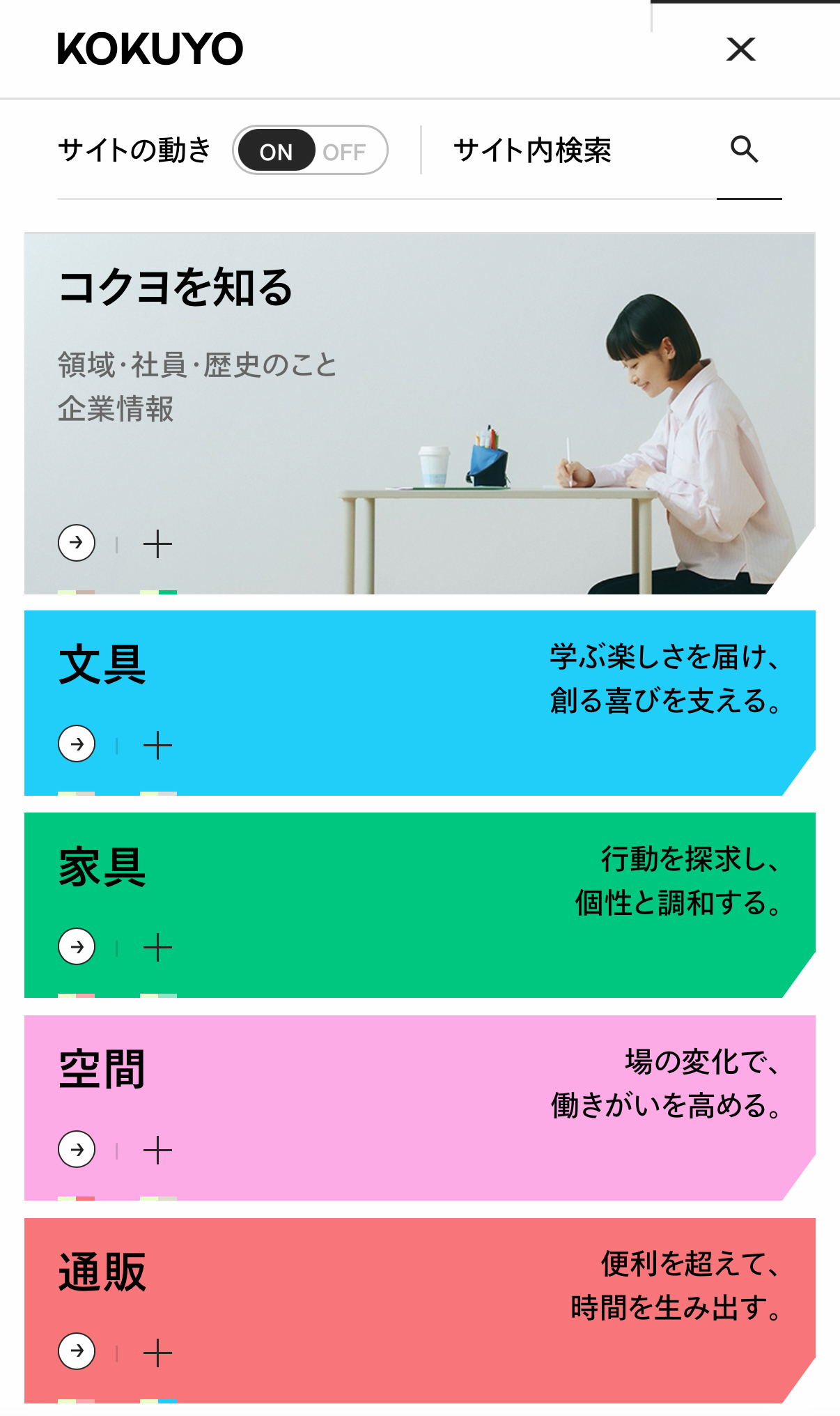Viewport: 840px width, 1416px height.
Task: Switch site motion toggle to OFF
Action: pyautogui.click(x=344, y=151)
